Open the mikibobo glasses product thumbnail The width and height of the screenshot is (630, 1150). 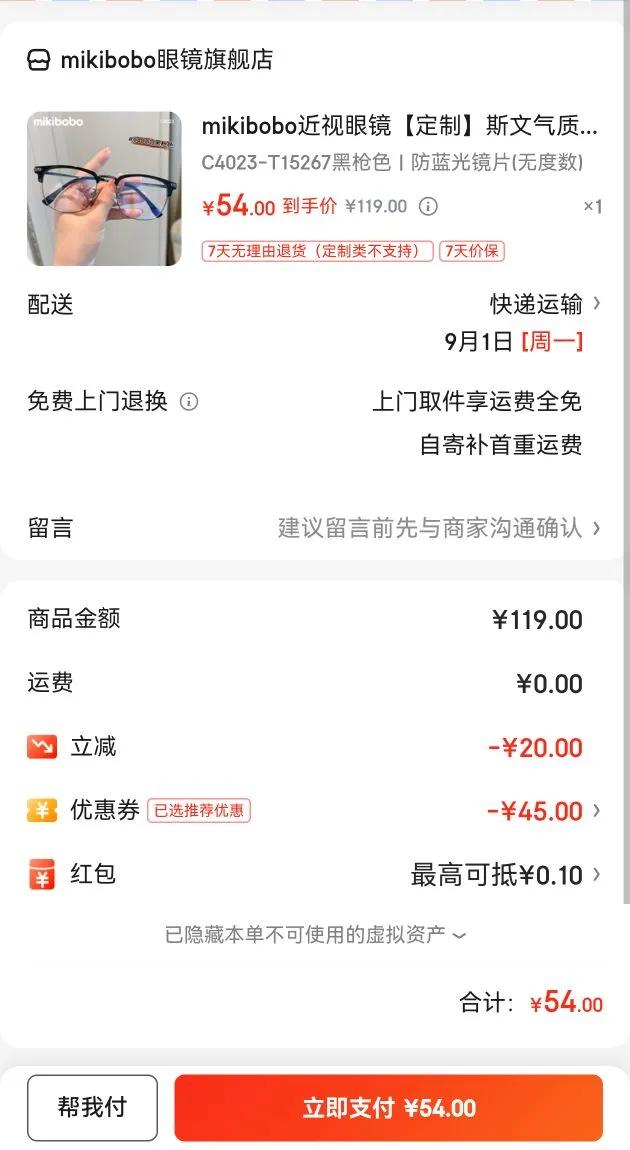(x=104, y=189)
